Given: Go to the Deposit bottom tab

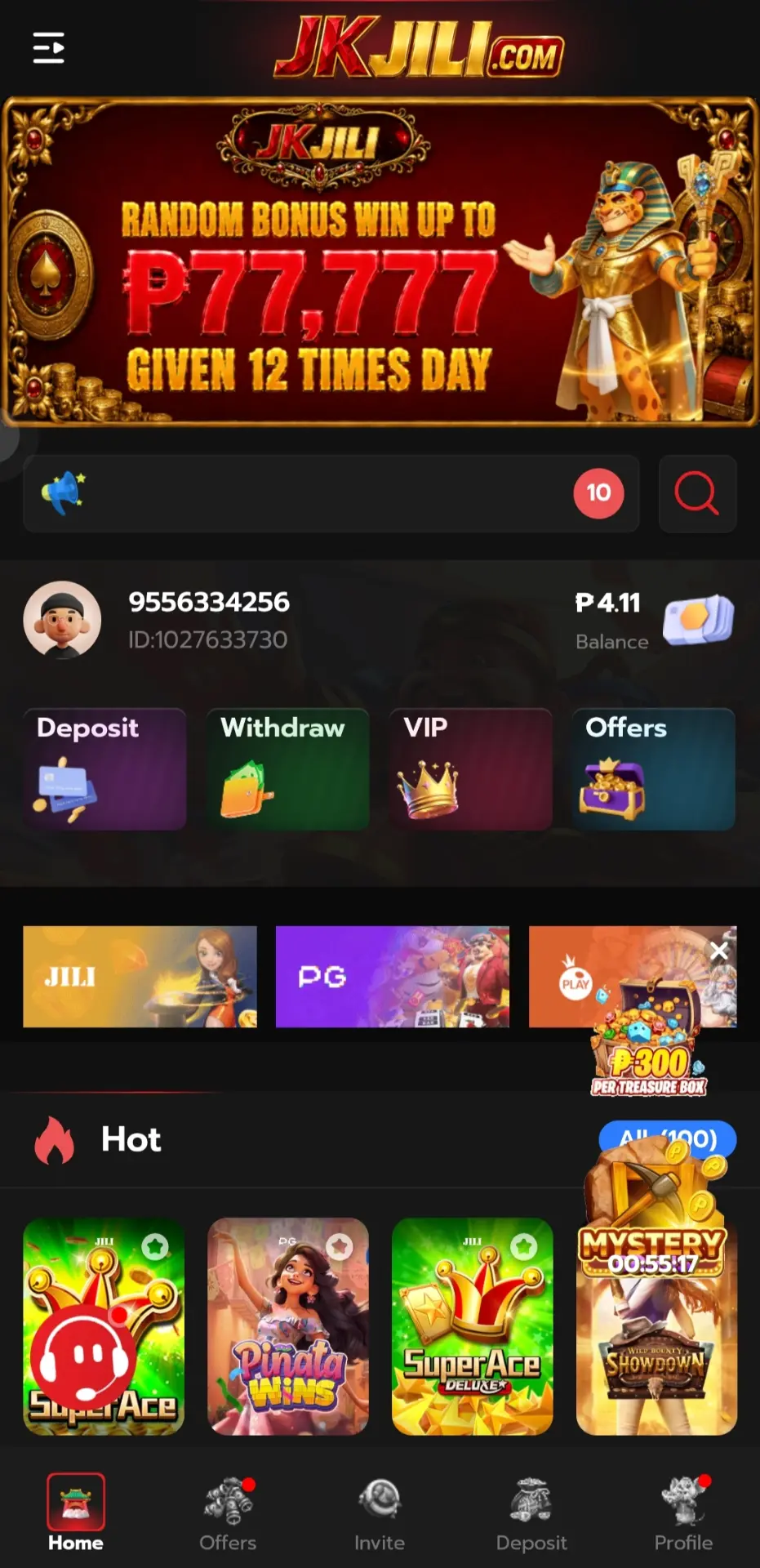Looking at the screenshot, I should 531,1515.
